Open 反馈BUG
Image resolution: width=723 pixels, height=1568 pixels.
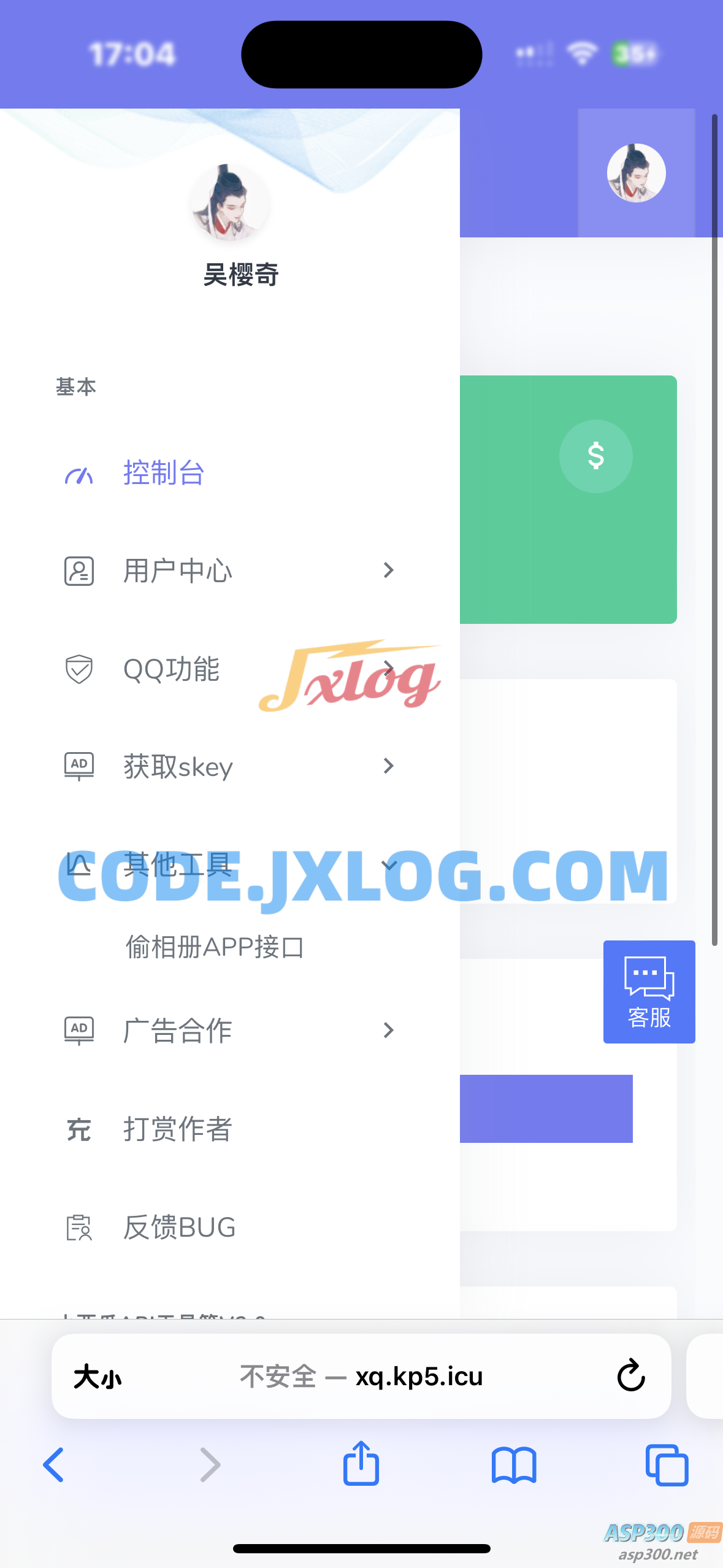pos(179,1228)
